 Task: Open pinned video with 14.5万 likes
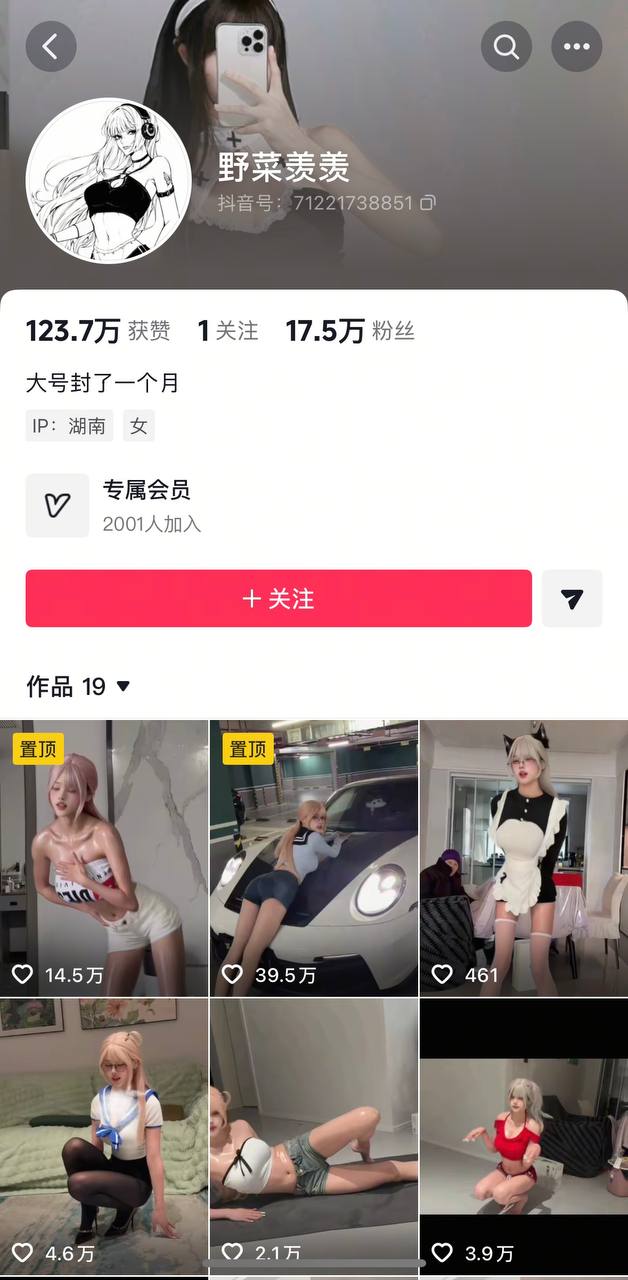(x=104, y=857)
